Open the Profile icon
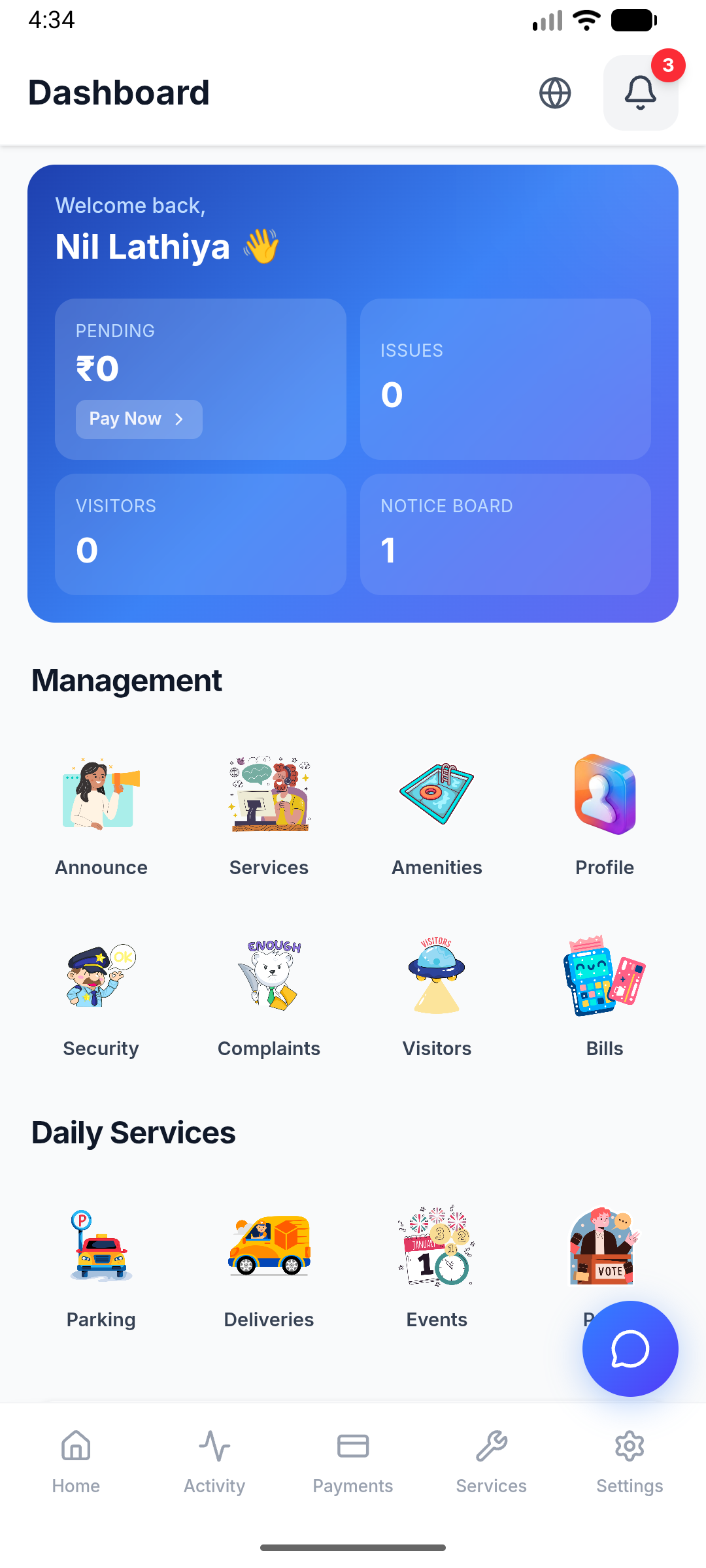 [605, 794]
